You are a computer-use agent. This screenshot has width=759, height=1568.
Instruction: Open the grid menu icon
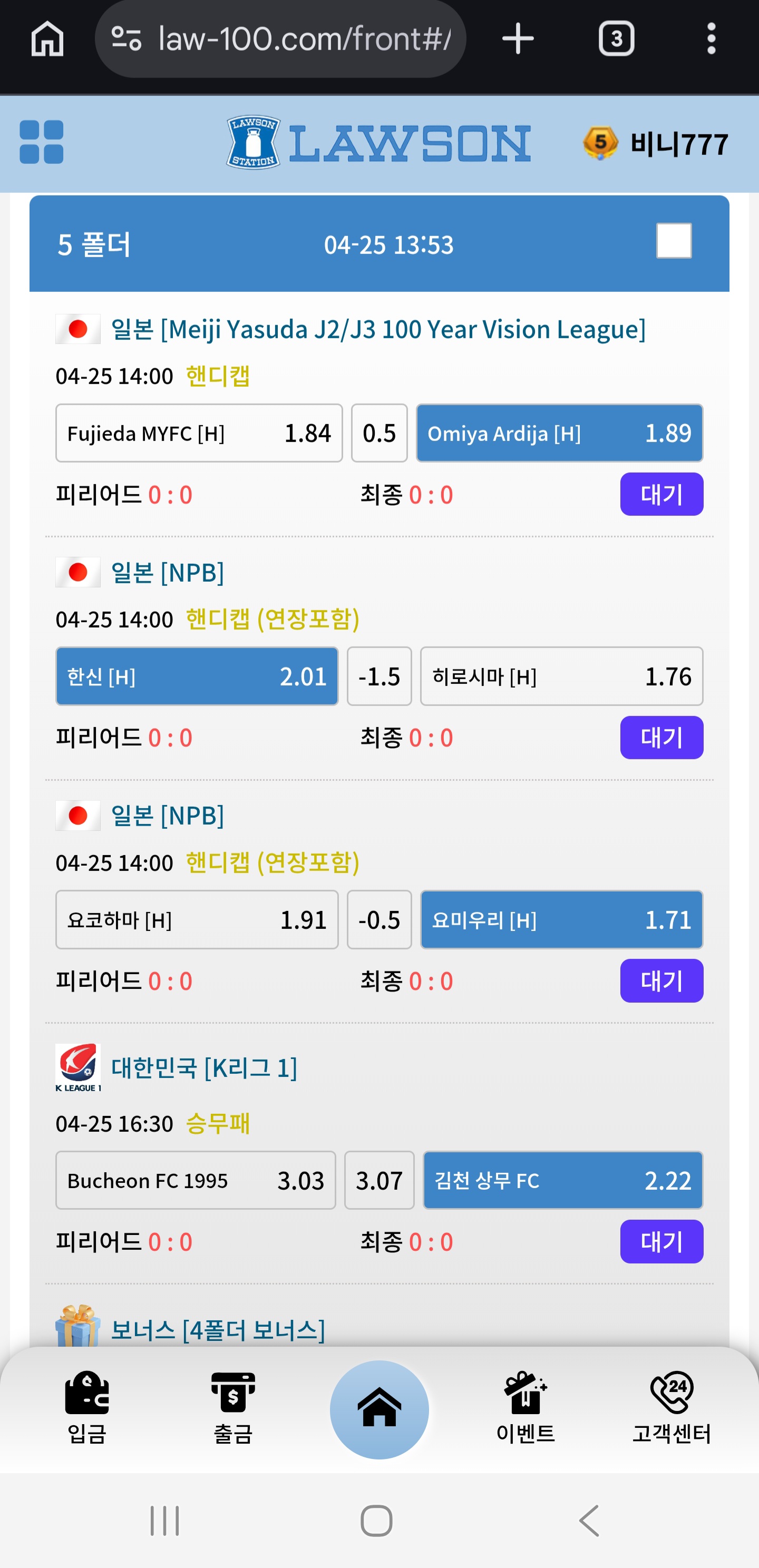[x=42, y=142]
